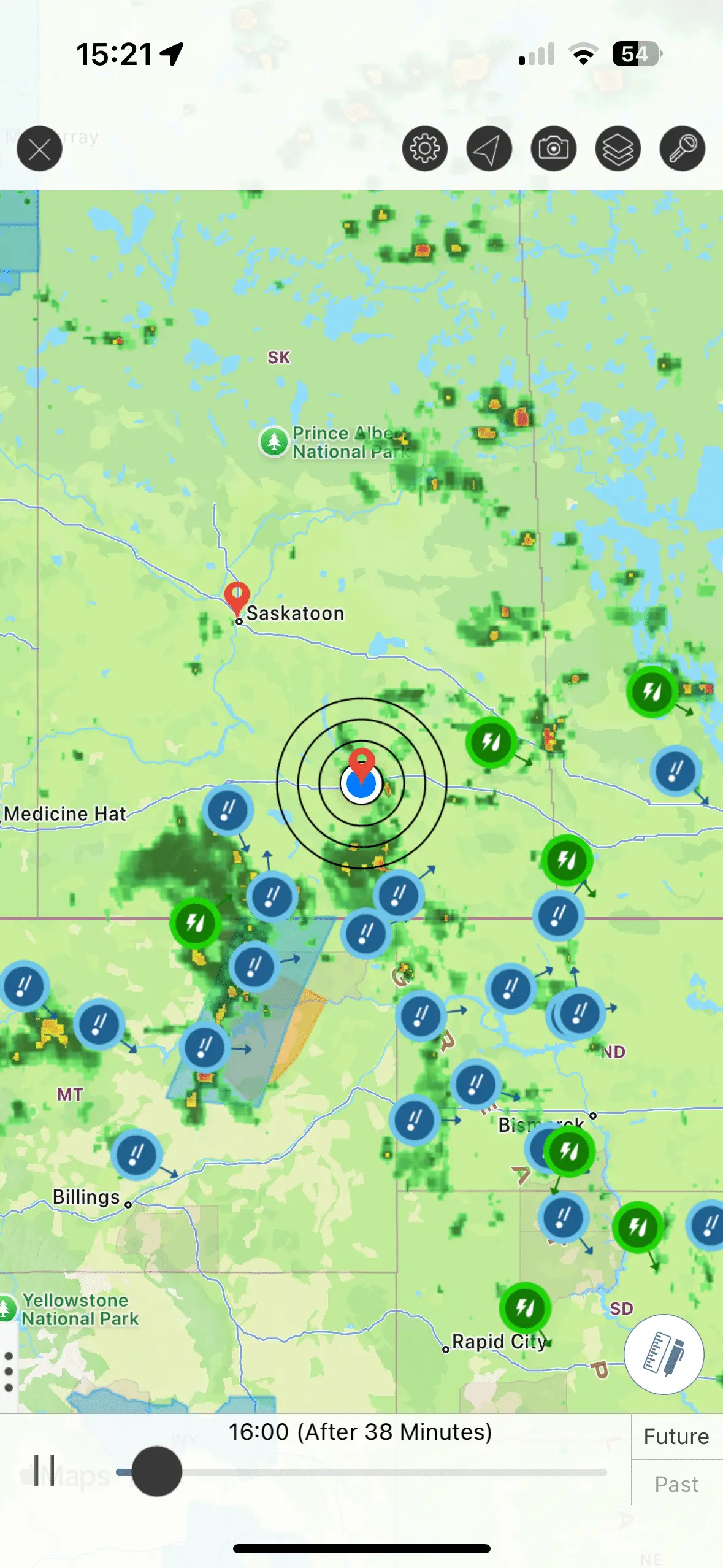Capture a screenshot with camera icon
Viewport: 723px width, 1568px height.
[x=553, y=148]
